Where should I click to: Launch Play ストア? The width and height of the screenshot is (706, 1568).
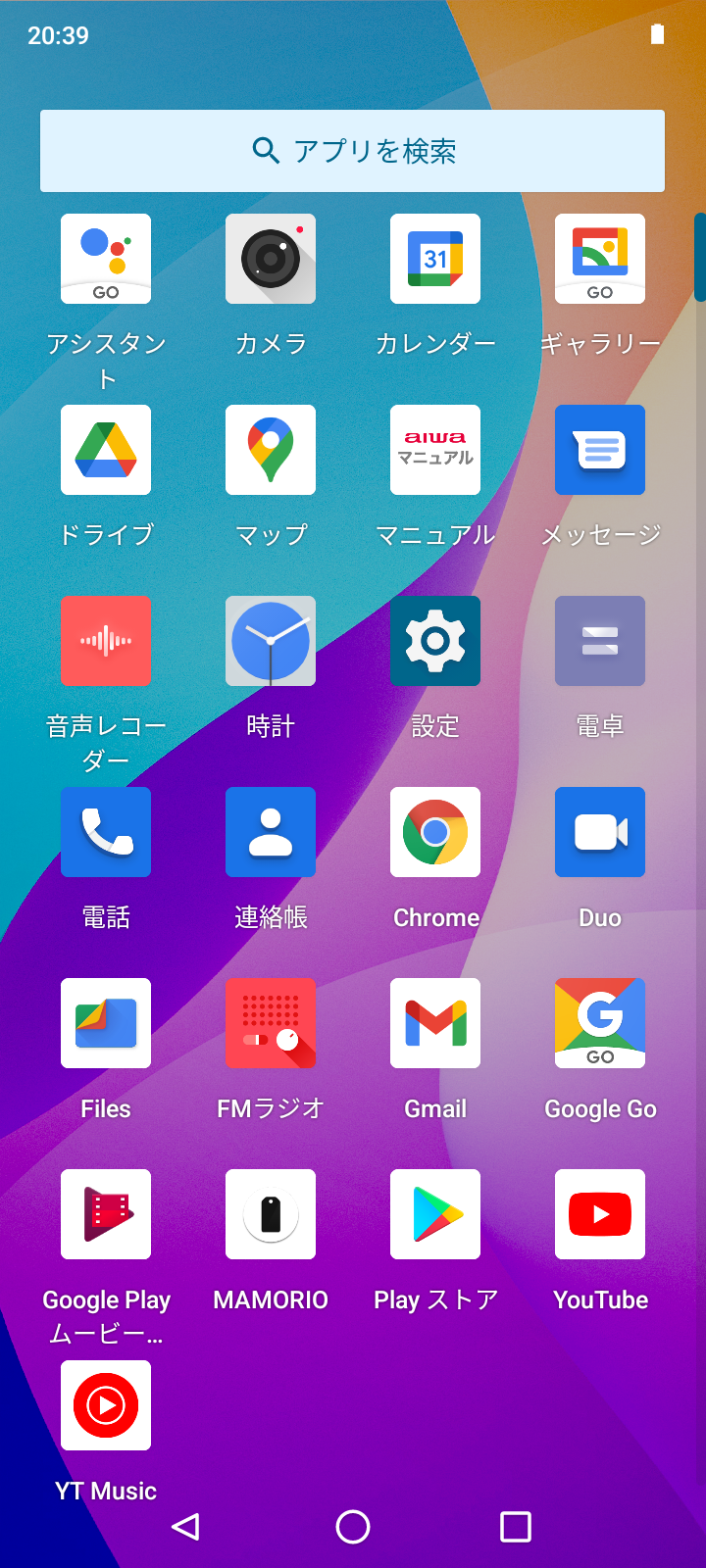(x=435, y=1214)
